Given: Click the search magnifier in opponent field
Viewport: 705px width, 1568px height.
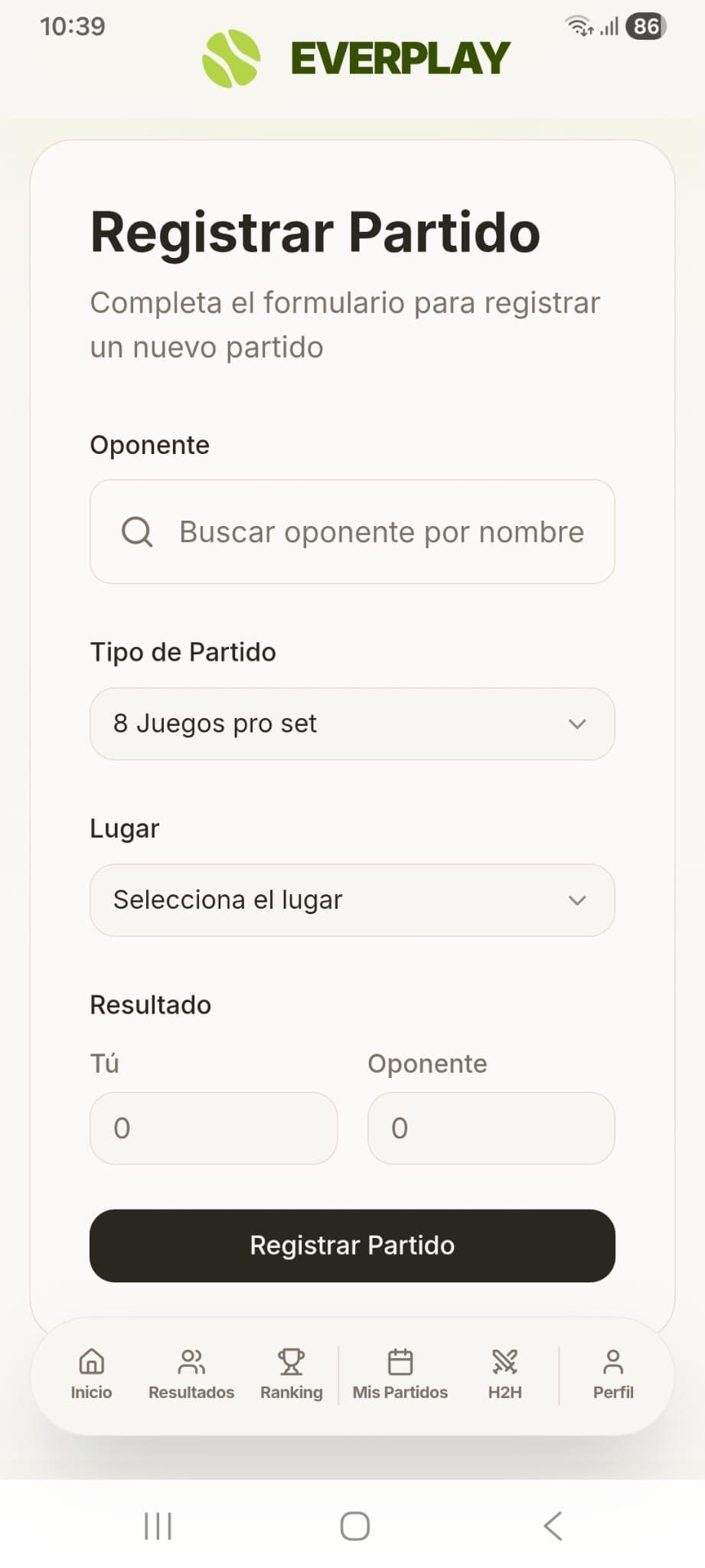Looking at the screenshot, I should [x=136, y=531].
